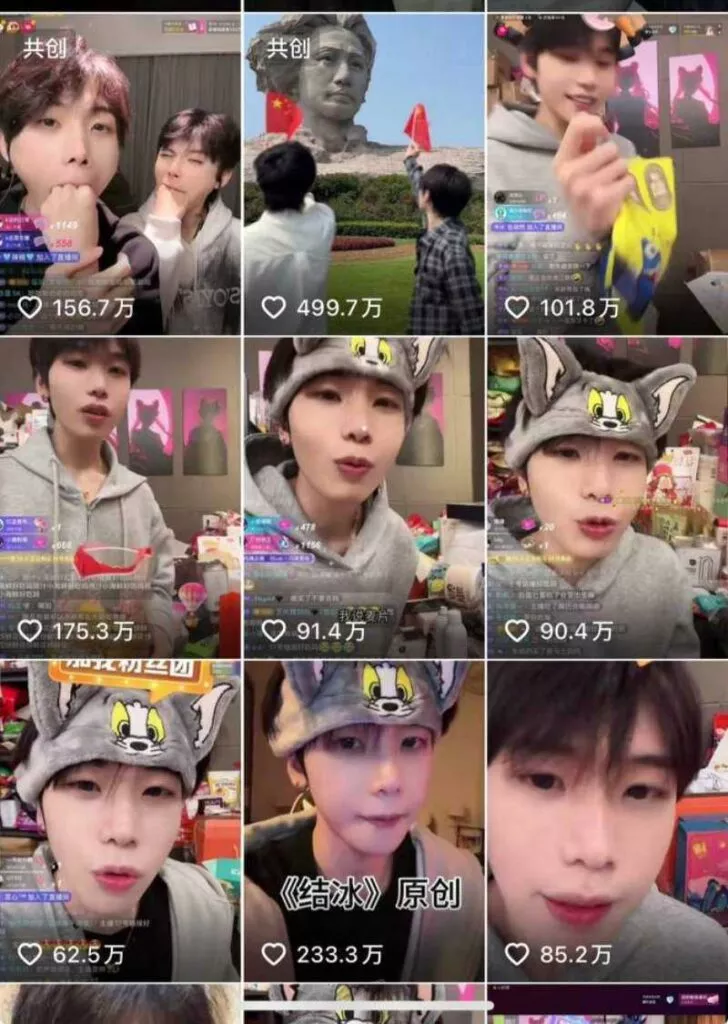View the video with 175.3万 likes
728x1024 pixels.
120,497
